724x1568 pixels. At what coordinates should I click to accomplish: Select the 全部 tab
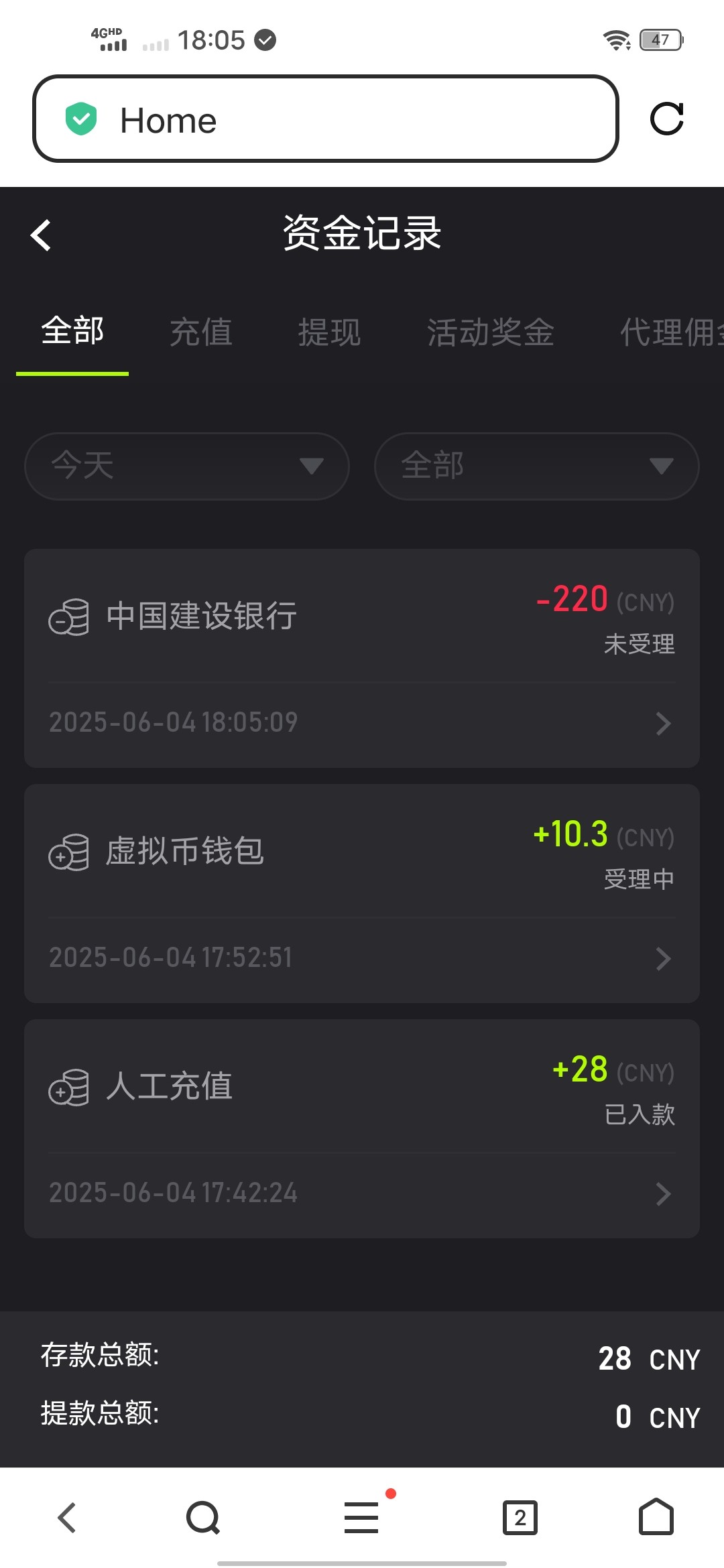tap(72, 332)
